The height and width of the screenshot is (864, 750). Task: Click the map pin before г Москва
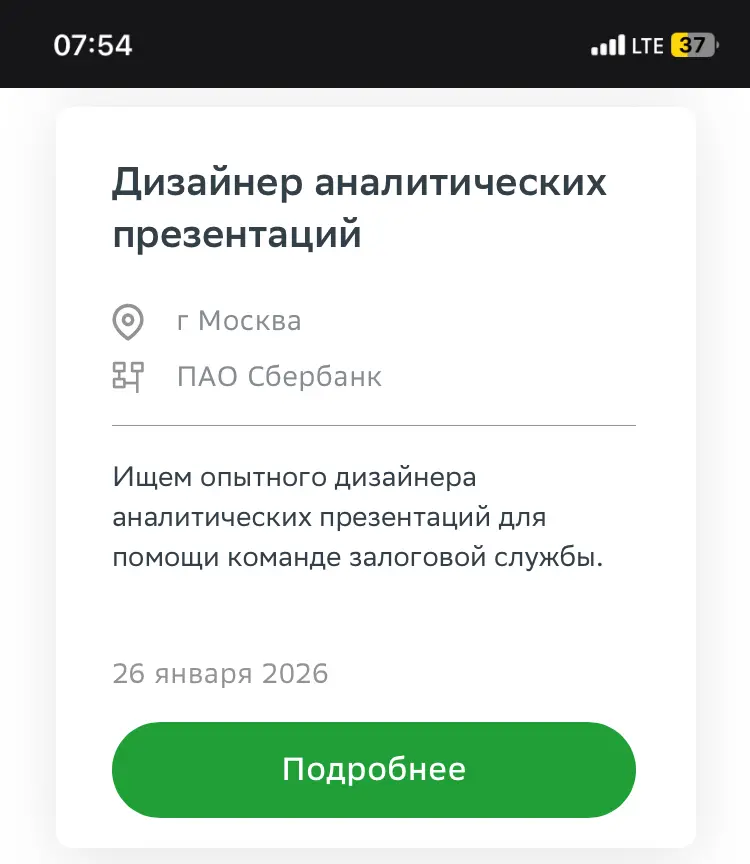[128, 320]
